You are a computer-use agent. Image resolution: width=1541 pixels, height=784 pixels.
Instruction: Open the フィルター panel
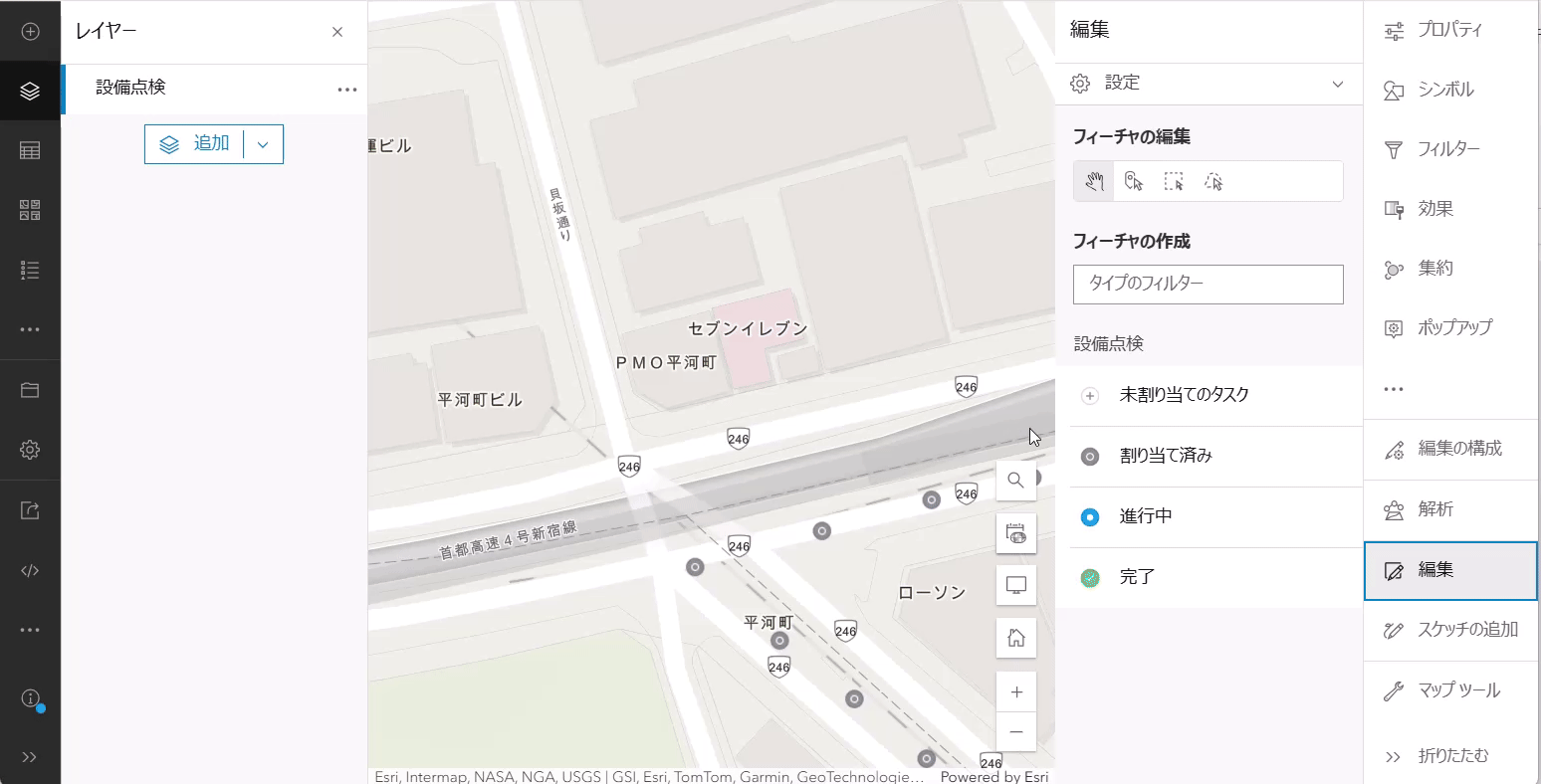[x=1449, y=149]
